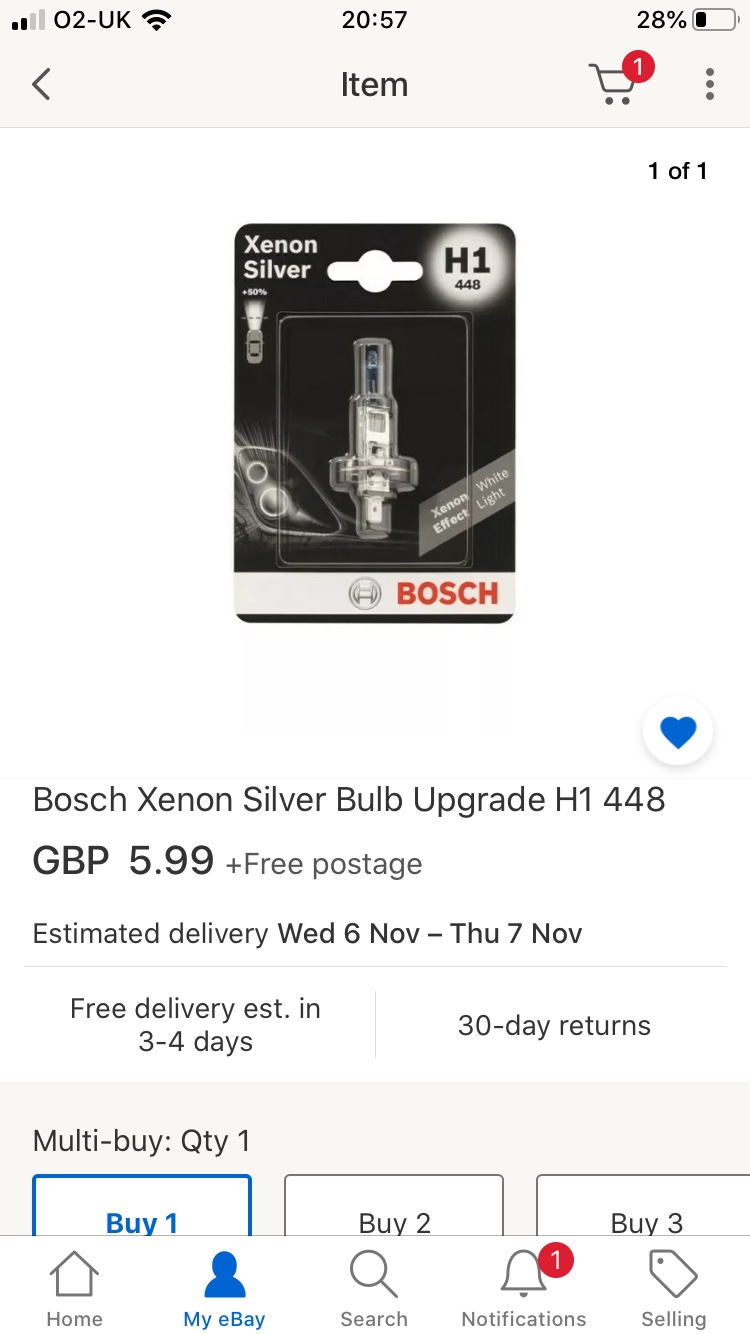Viewport: 750px width, 1334px height.
Task: Open the Search tab
Action: point(374,1289)
